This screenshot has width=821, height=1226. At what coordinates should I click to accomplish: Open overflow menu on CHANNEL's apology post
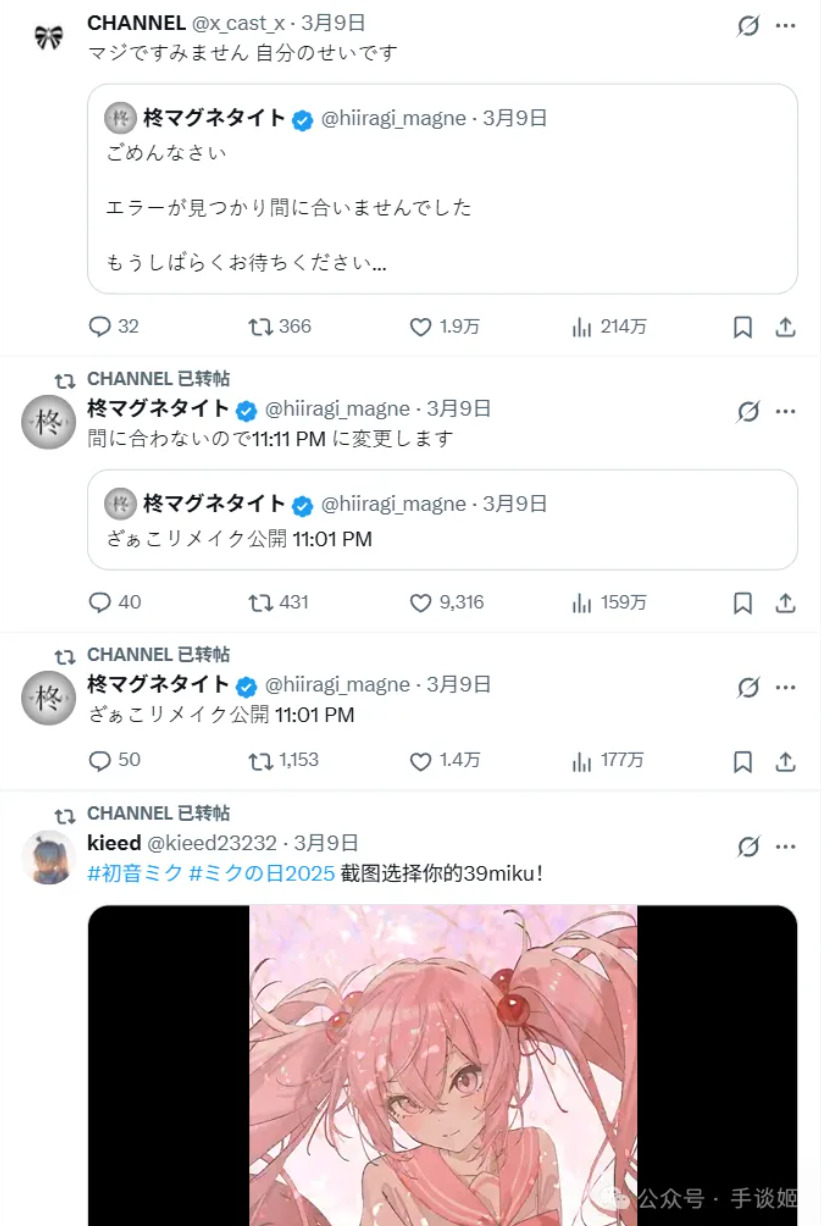click(x=787, y=26)
